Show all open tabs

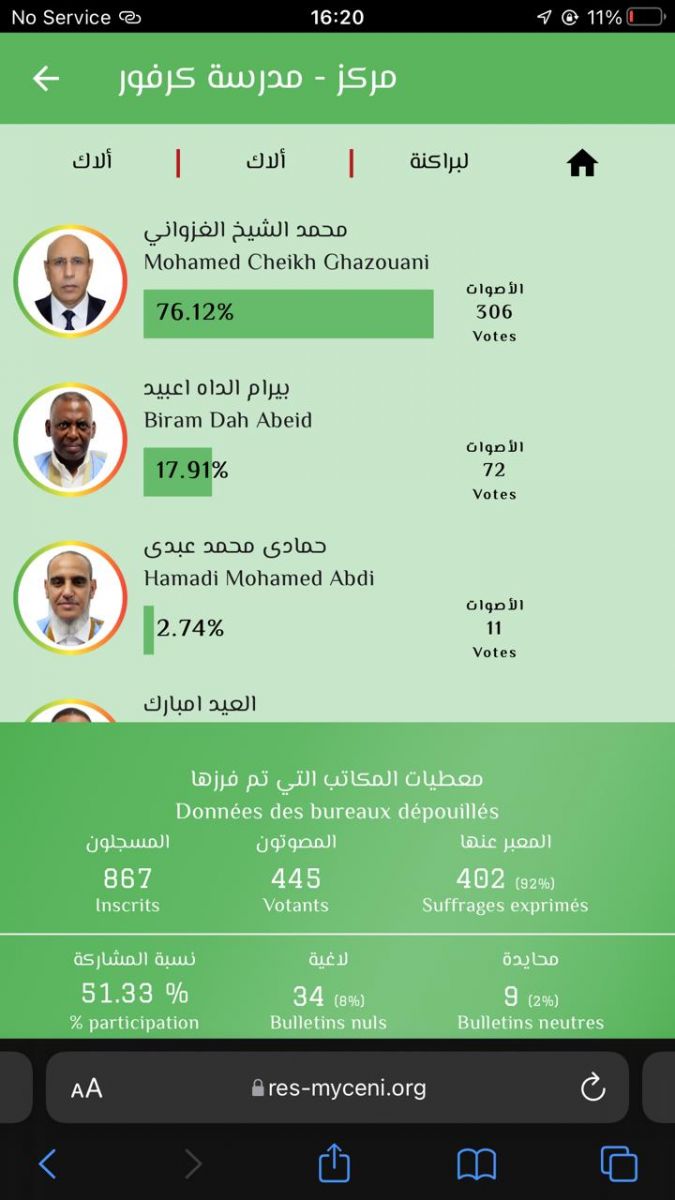tap(619, 1164)
